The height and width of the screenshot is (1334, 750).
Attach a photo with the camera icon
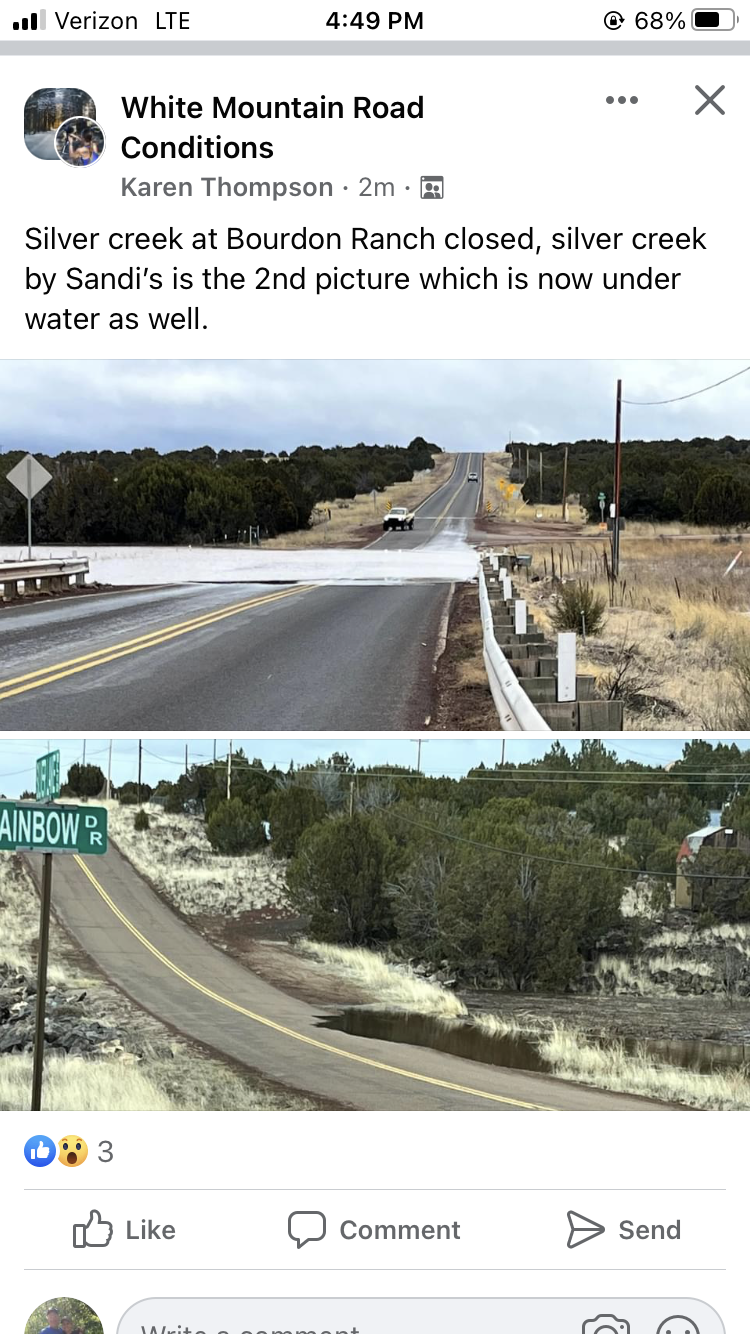coord(605,1324)
